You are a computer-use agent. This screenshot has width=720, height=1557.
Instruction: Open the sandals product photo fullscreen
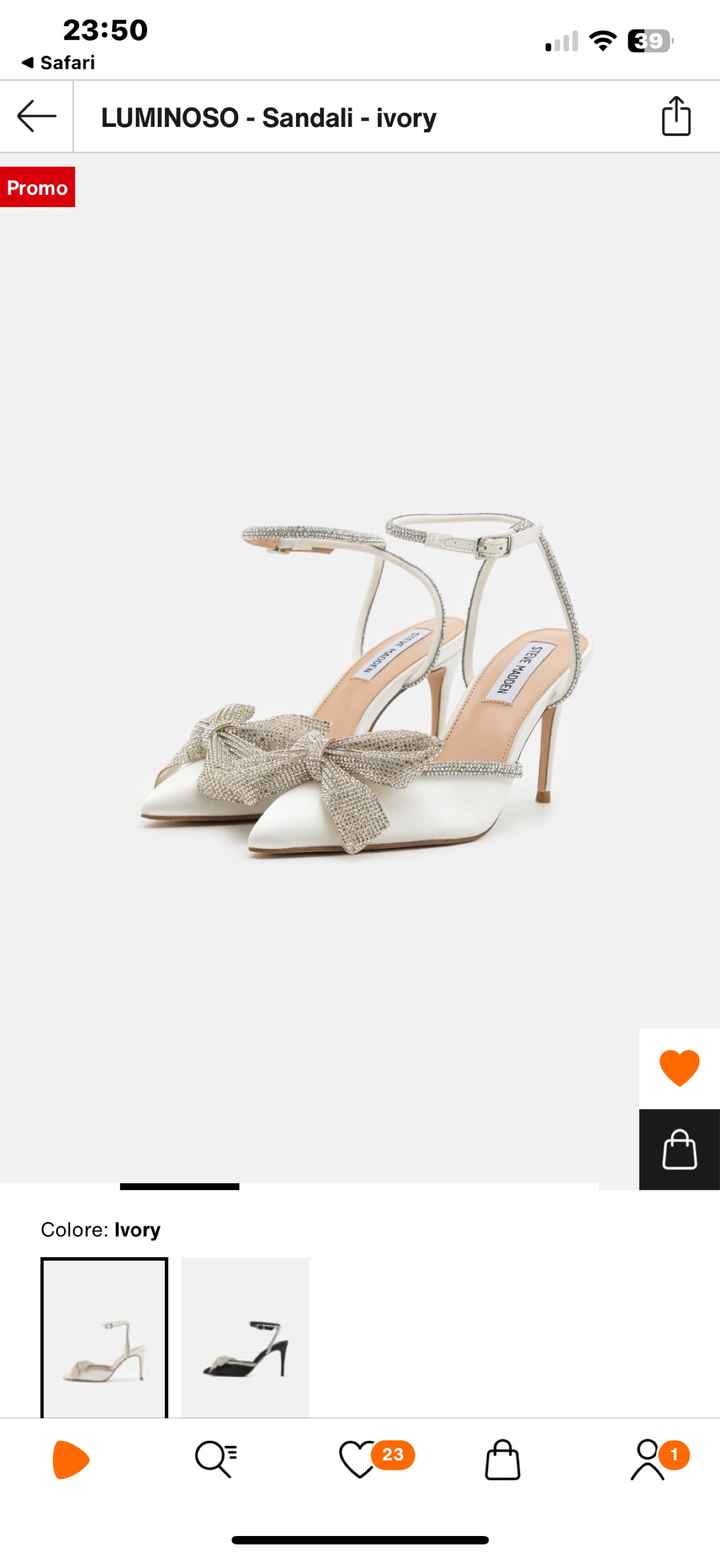point(360,680)
